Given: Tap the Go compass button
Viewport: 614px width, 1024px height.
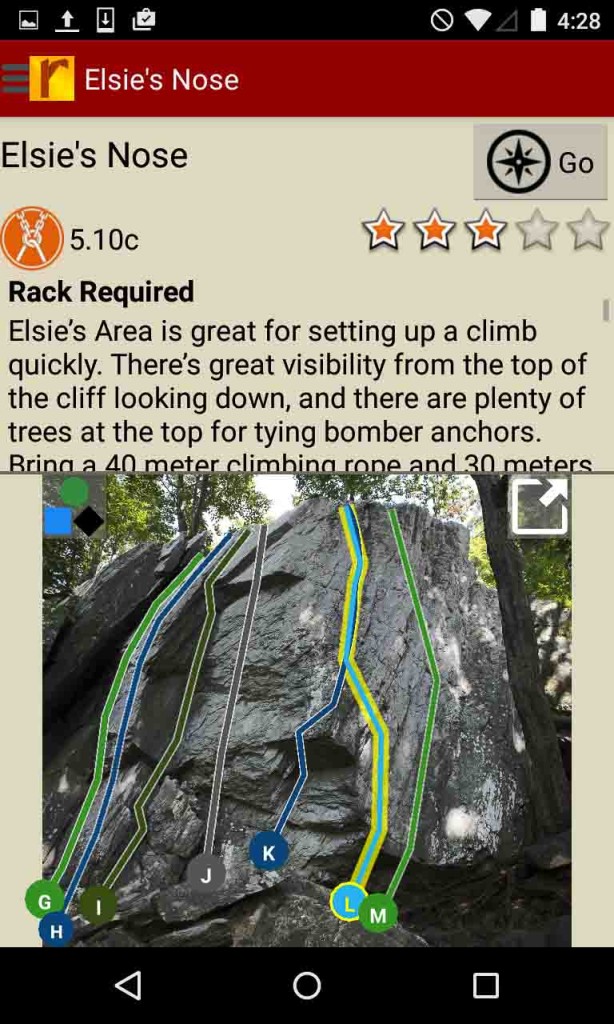Looking at the screenshot, I should [x=540, y=162].
